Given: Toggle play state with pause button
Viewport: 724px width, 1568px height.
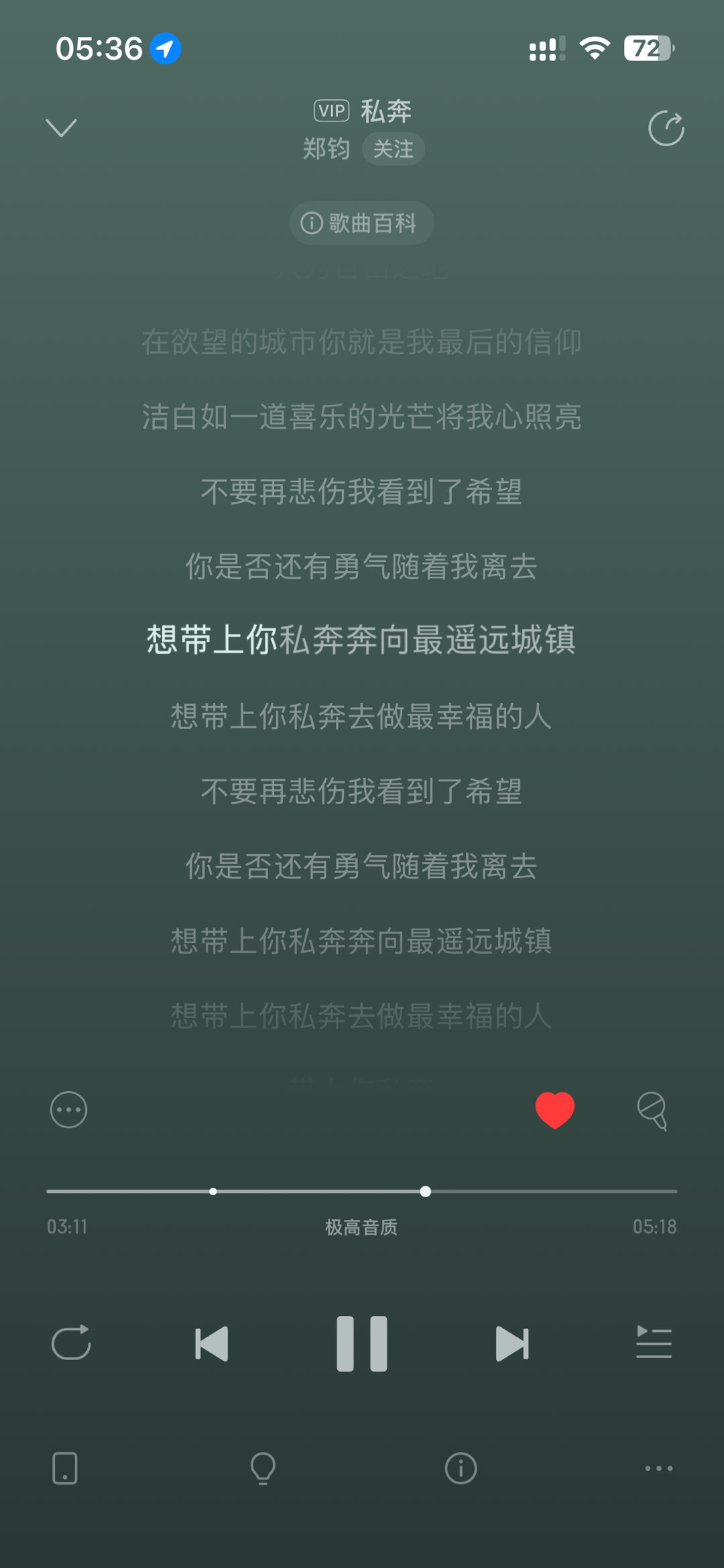Looking at the screenshot, I should click(x=362, y=1343).
